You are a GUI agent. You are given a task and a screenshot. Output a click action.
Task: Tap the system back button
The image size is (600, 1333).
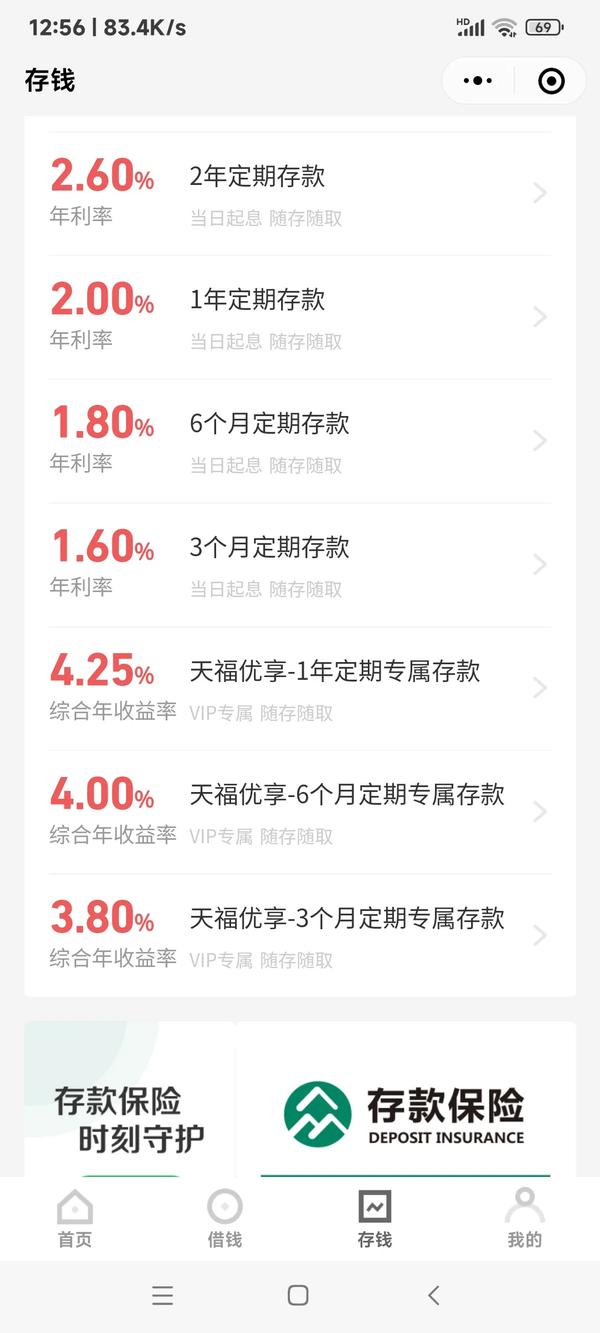click(433, 1295)
